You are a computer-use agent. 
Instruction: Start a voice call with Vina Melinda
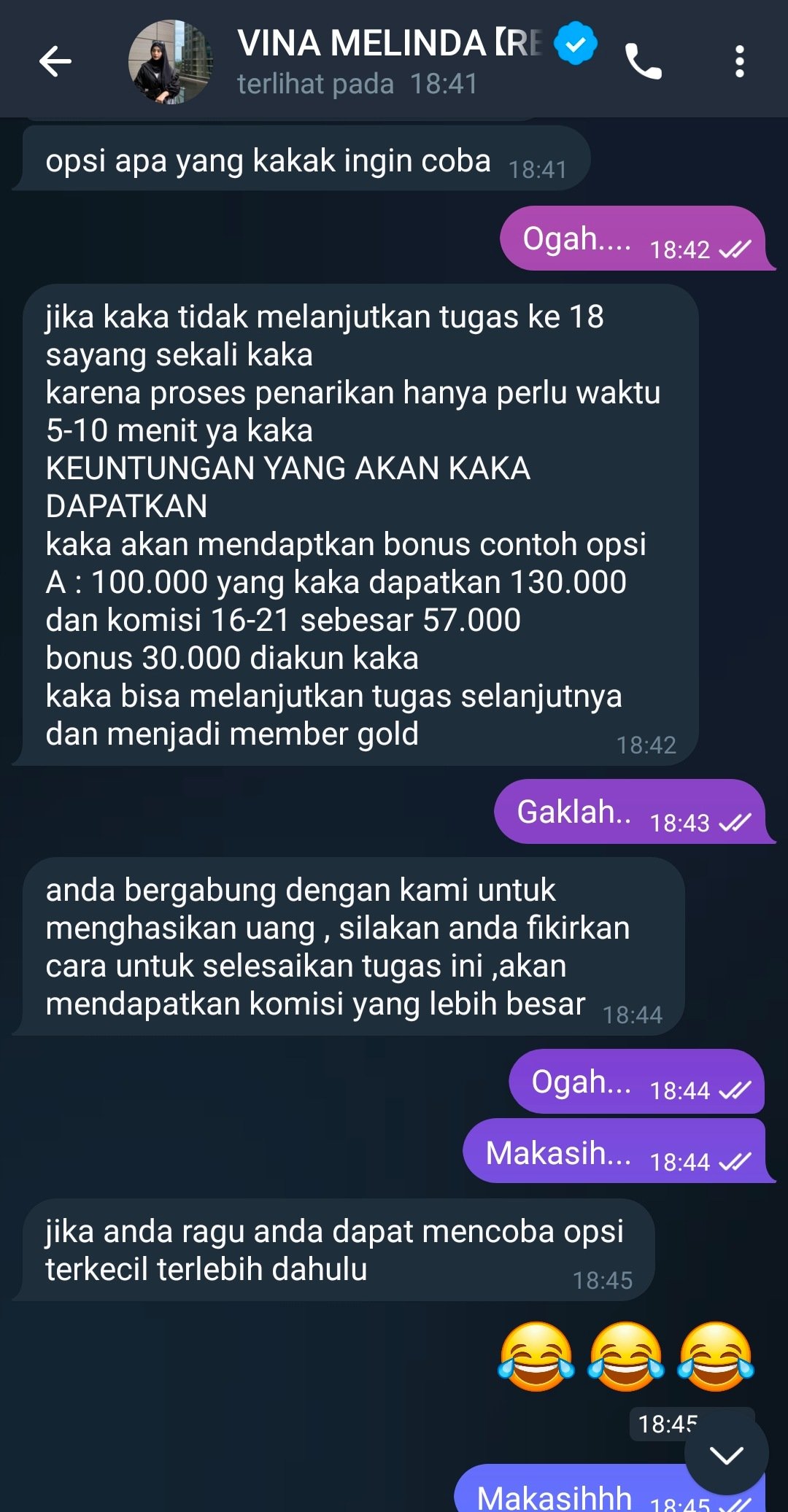(x=644, y=61)
